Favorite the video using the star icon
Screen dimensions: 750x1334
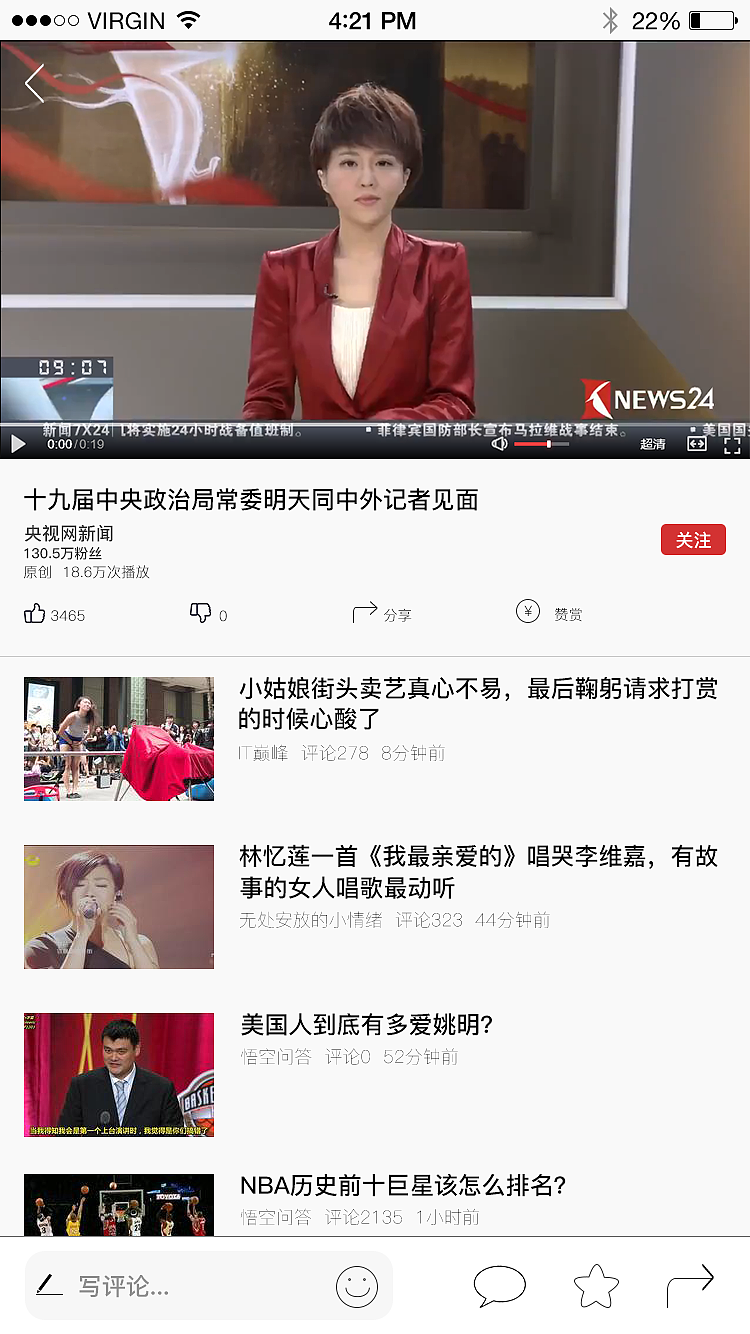597,1287
